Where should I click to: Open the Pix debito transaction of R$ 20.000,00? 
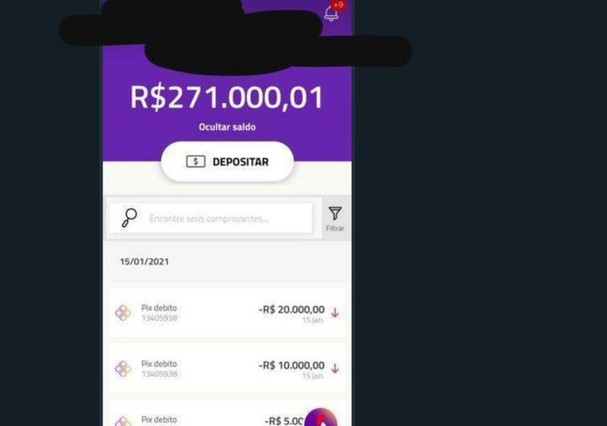(x=227, y=312)
